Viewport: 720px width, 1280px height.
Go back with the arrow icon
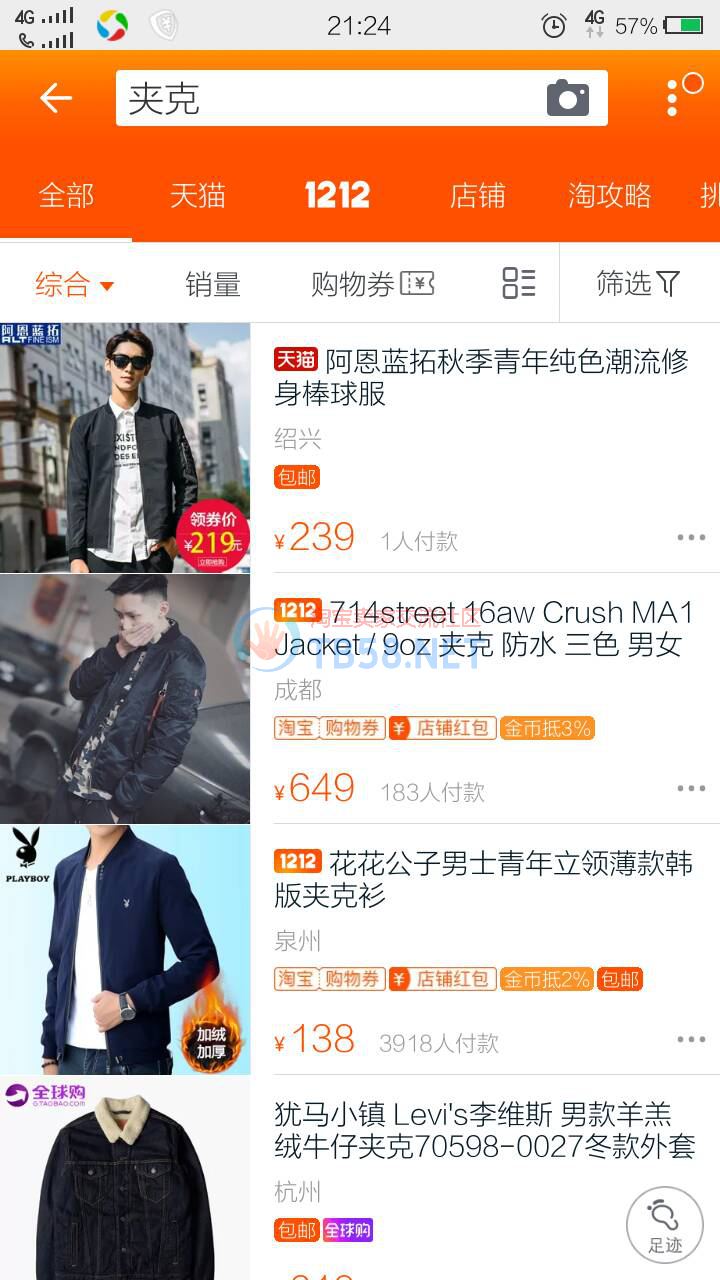click(56, 98)
